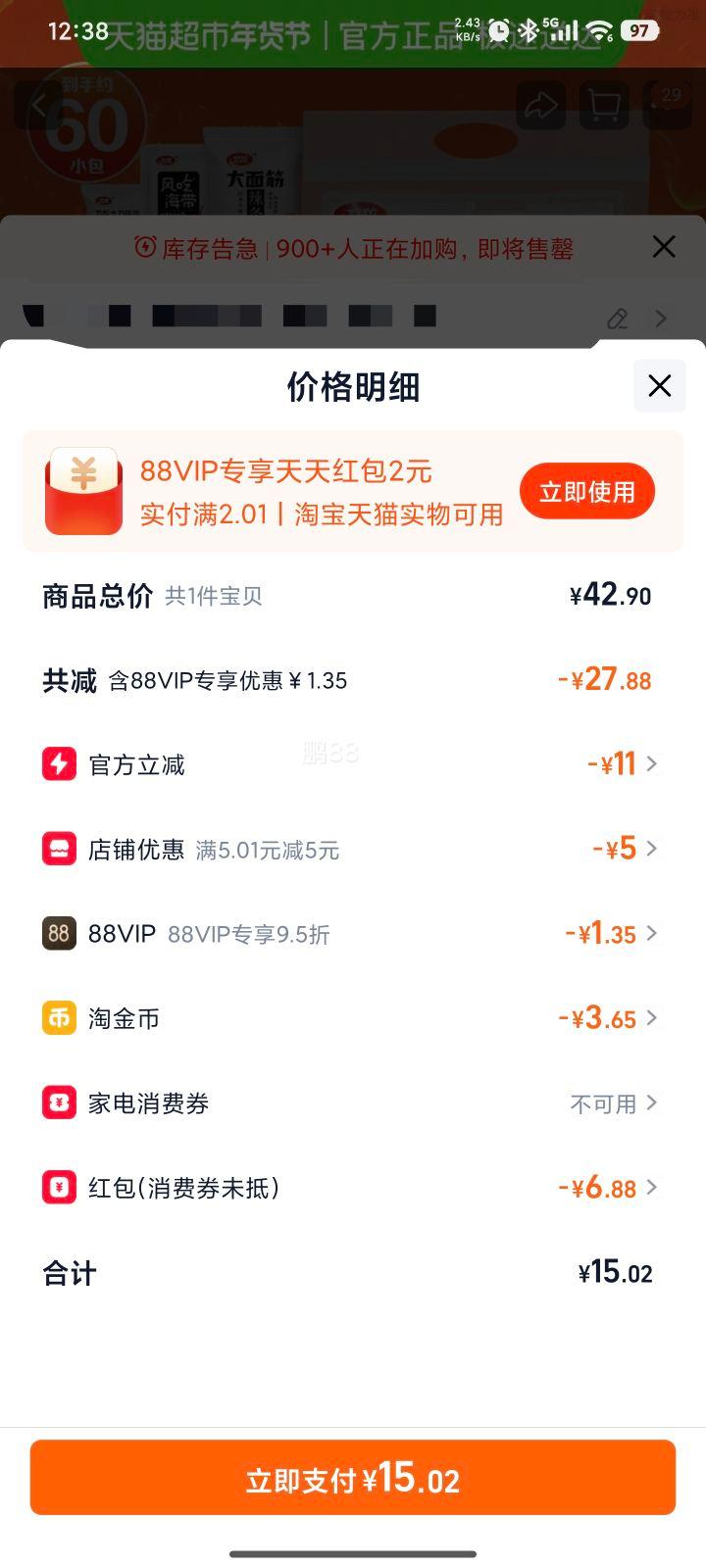Tap the 88VIP badge icon
The height and width of the screenshot is (1568, 706).
[x=59, y=933]
